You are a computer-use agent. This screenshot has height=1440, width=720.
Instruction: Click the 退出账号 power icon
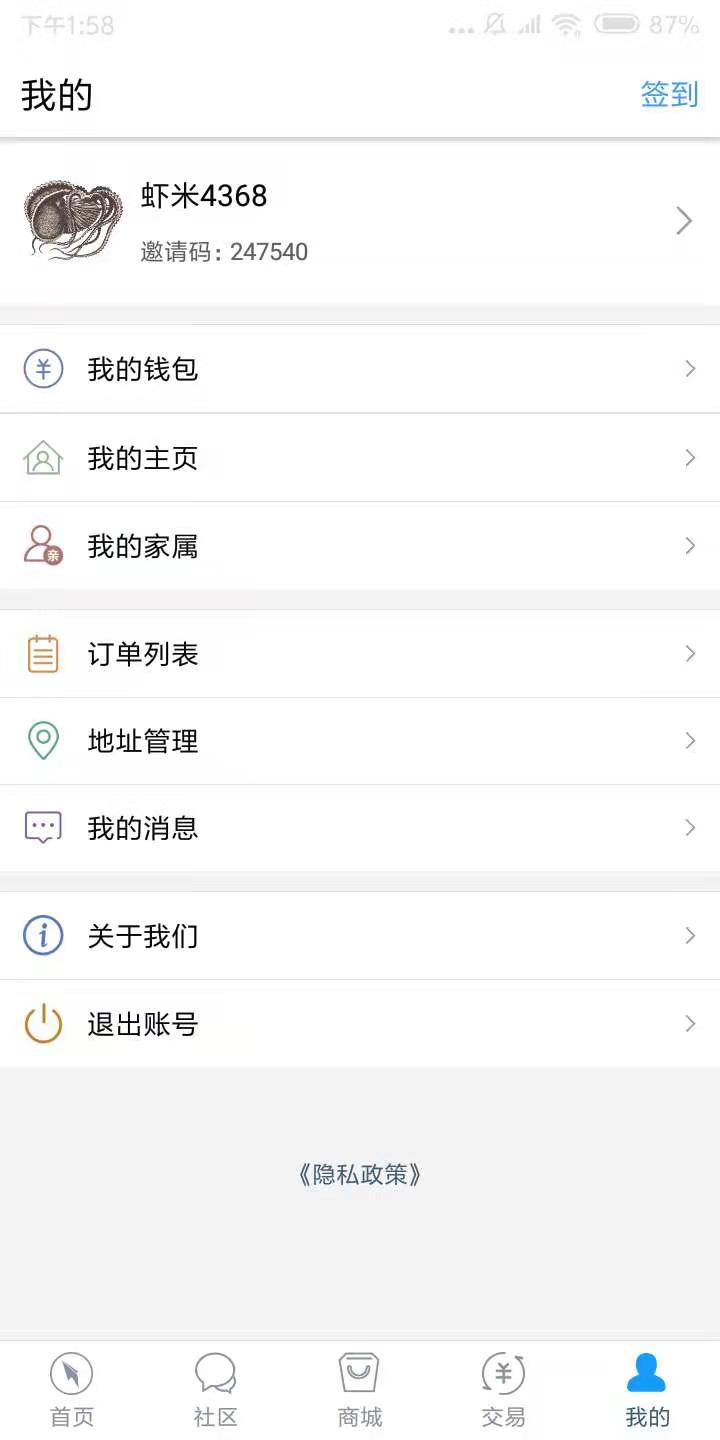pos(42,1024)
